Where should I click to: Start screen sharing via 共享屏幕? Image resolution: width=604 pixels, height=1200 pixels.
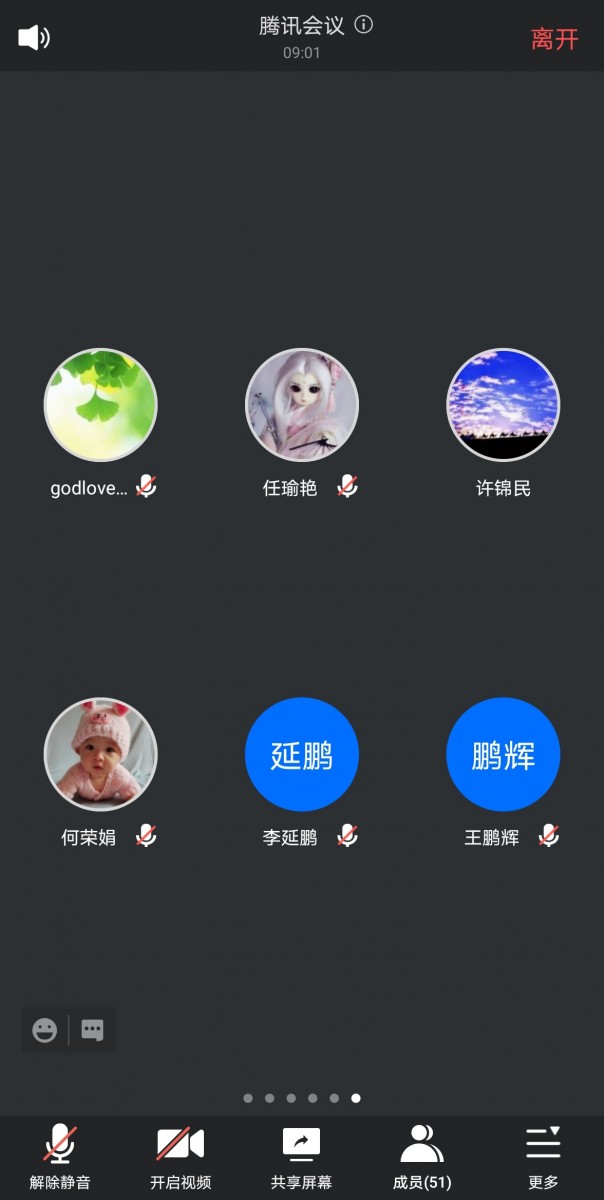[x=301, y=1155]
